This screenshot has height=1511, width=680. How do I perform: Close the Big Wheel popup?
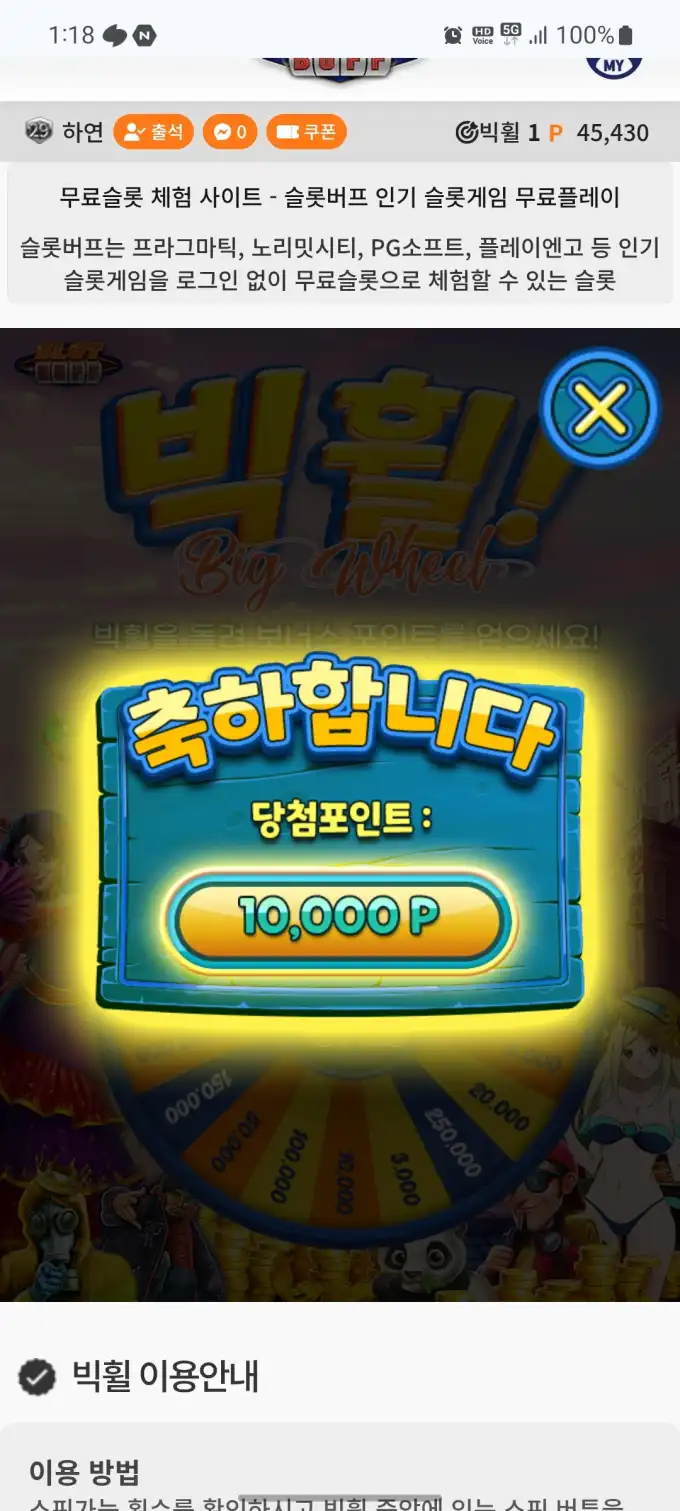click(600, 408)
